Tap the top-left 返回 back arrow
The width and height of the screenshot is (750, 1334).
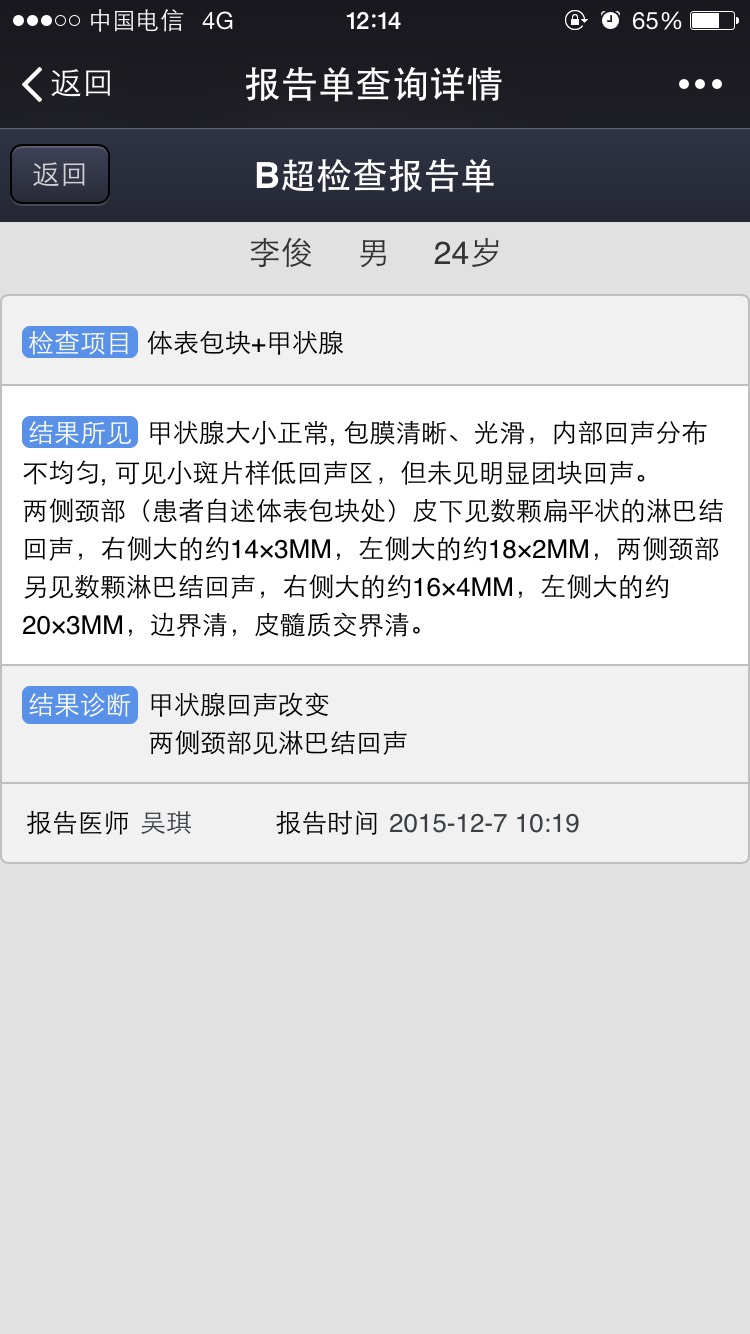[x=65, y=84]
